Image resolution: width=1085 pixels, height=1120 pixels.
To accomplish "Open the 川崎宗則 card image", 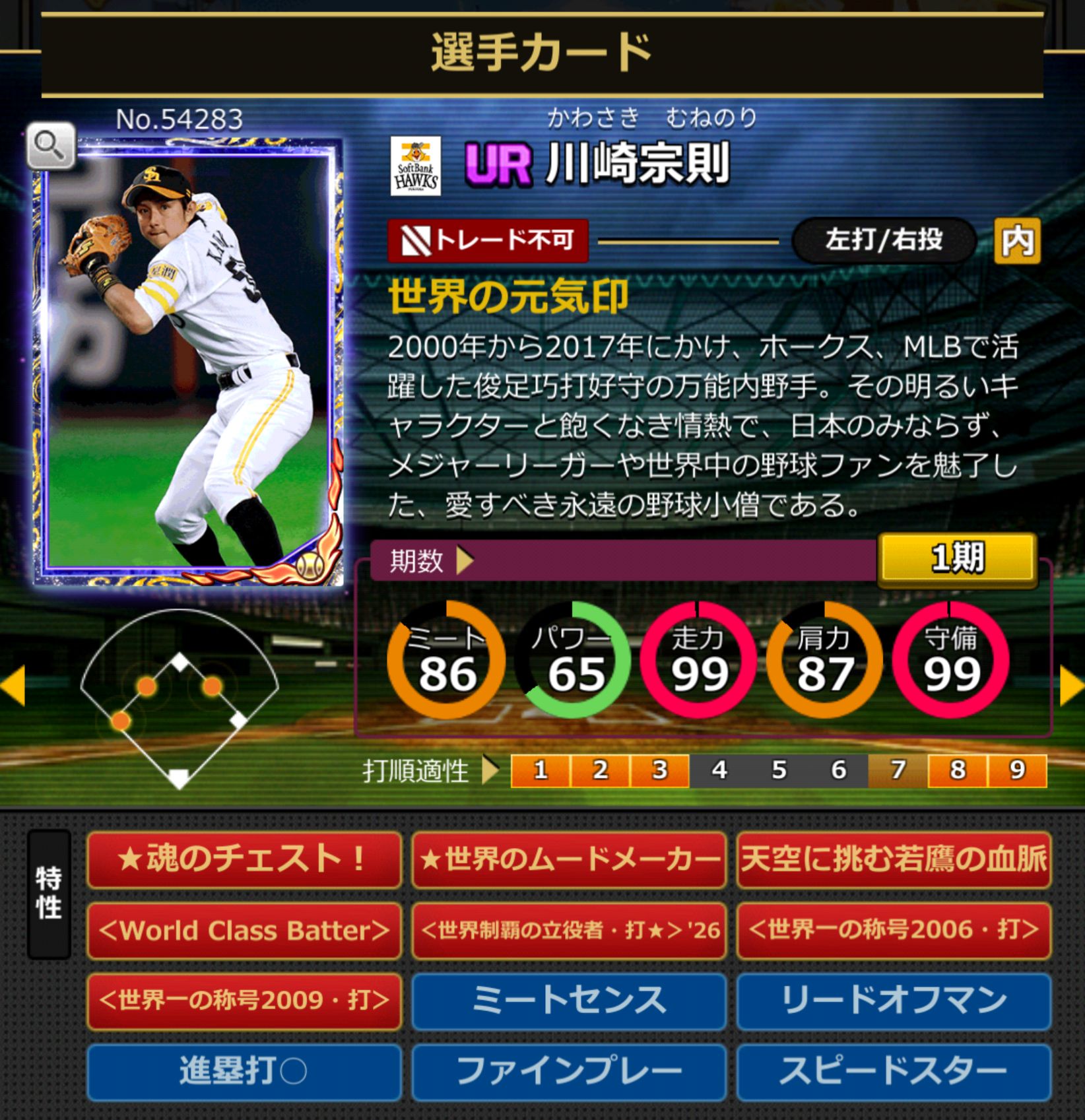I will [x=188, y=363].
